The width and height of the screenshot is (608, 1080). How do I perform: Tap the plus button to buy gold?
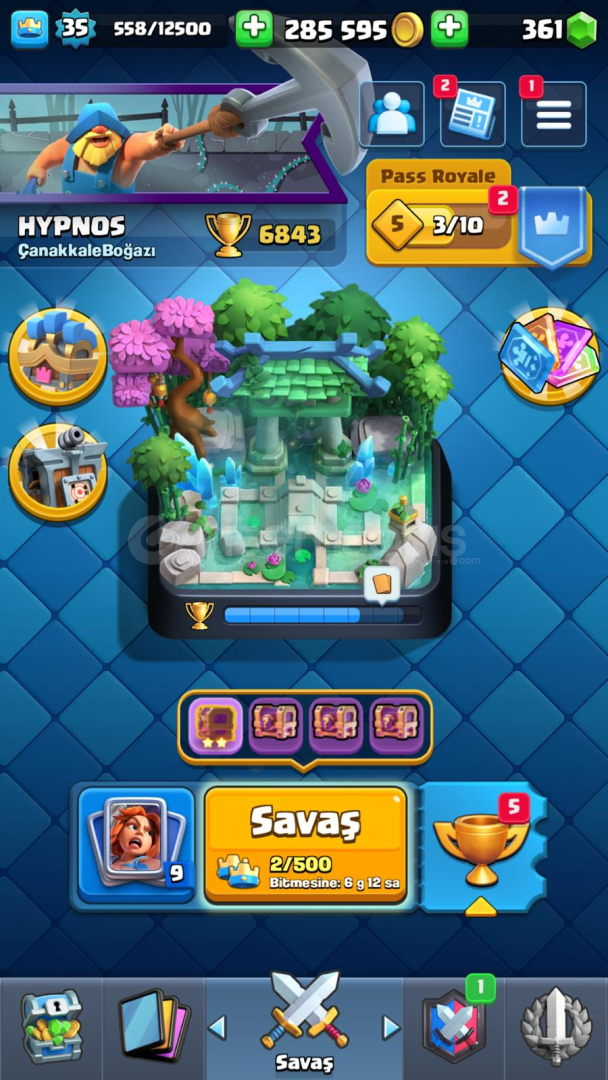[x=449, y=29]
